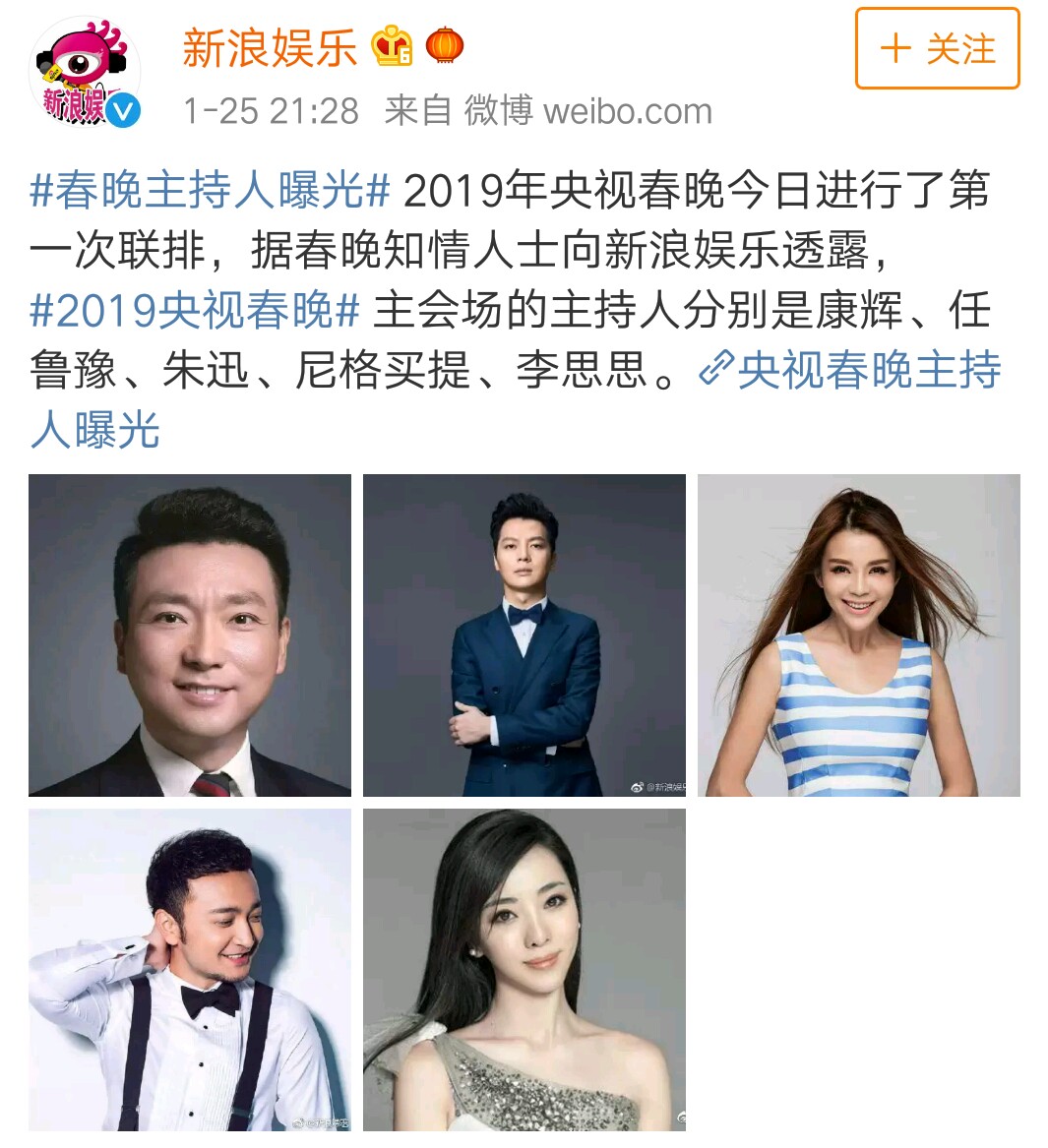Open the 新浪娱乐 account name
This screenshot has height=1148, width=1048.
(270, 48)
